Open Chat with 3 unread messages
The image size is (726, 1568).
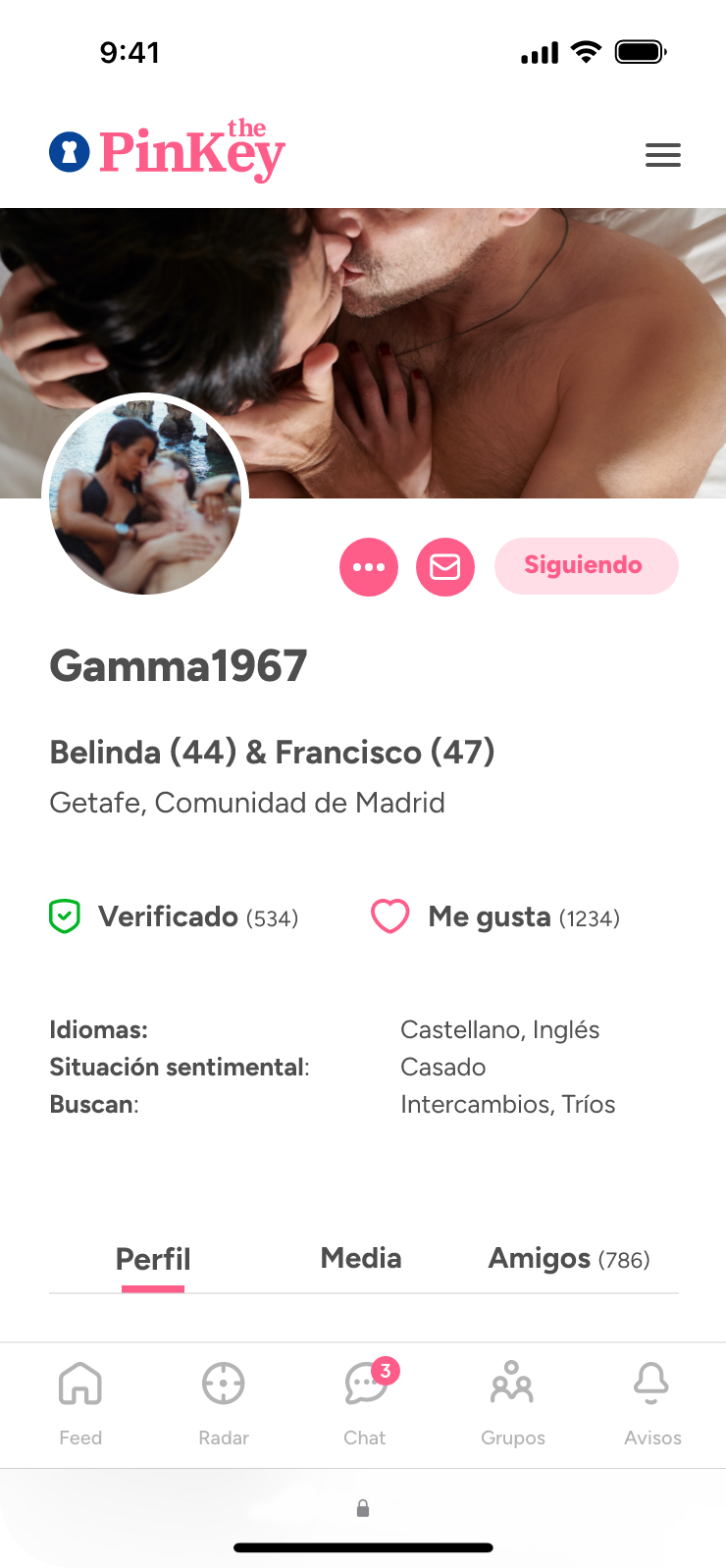(x=366, y=1403)
